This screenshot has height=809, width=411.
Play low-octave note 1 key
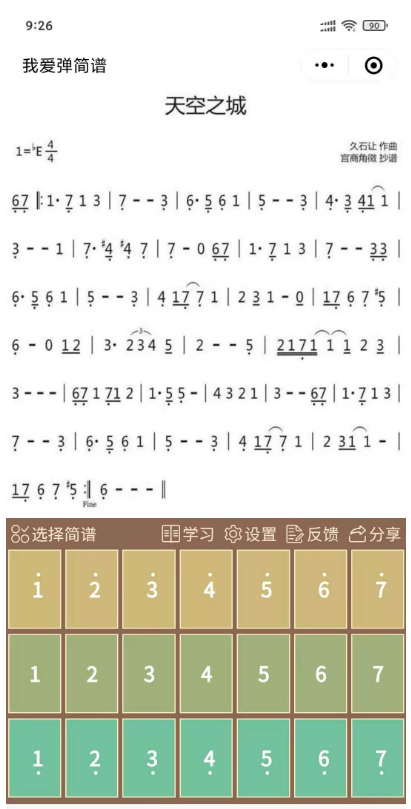point(35,758)
